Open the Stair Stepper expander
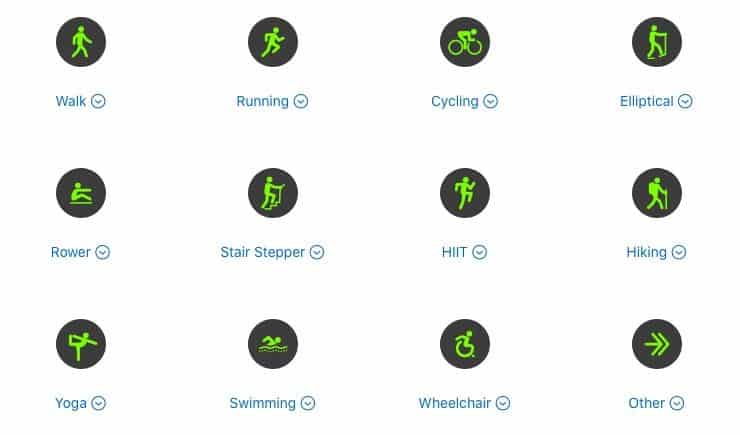740x435 pixels. coord(317,252)
